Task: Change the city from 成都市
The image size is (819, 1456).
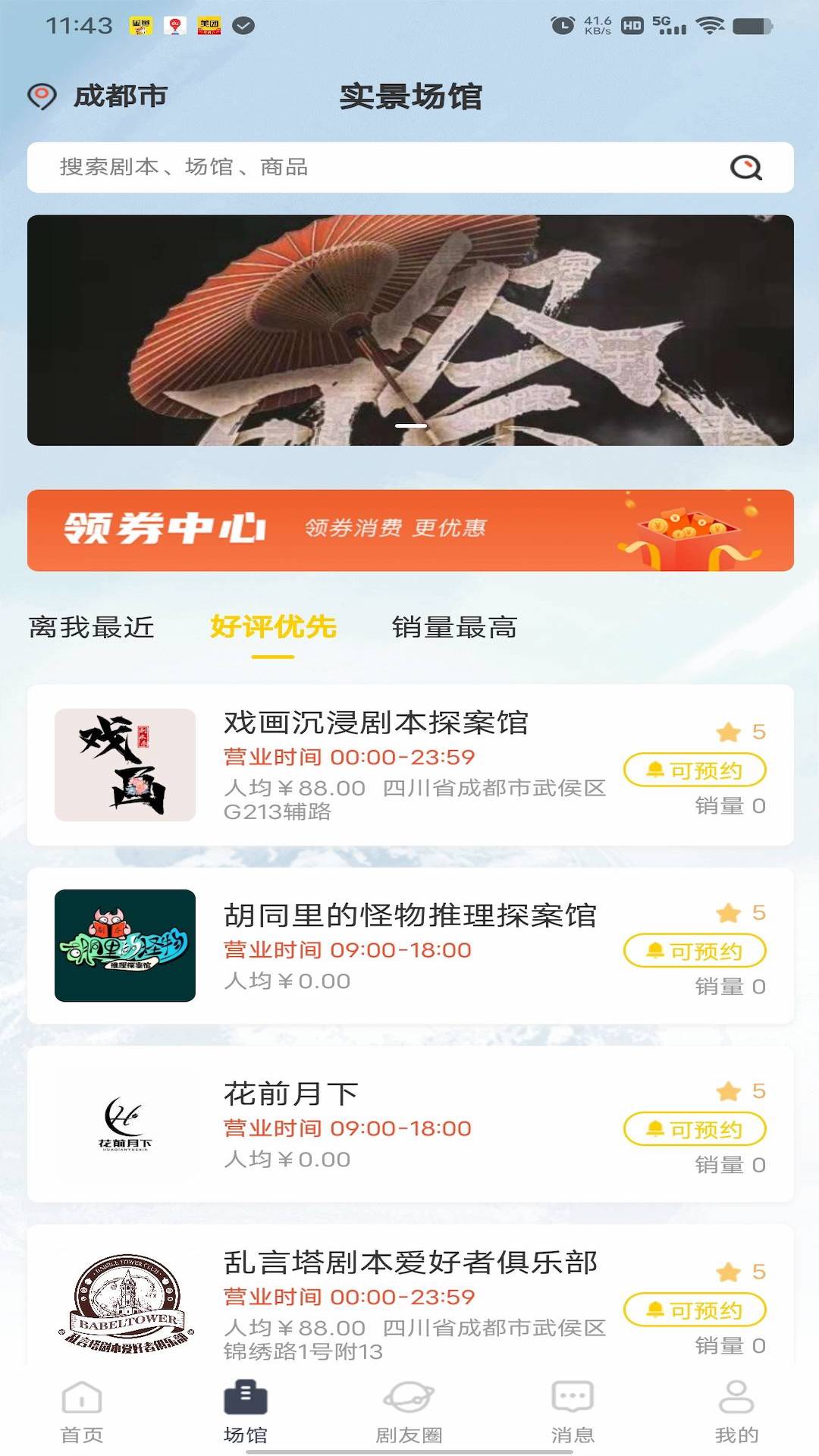Action: (99, 96)
